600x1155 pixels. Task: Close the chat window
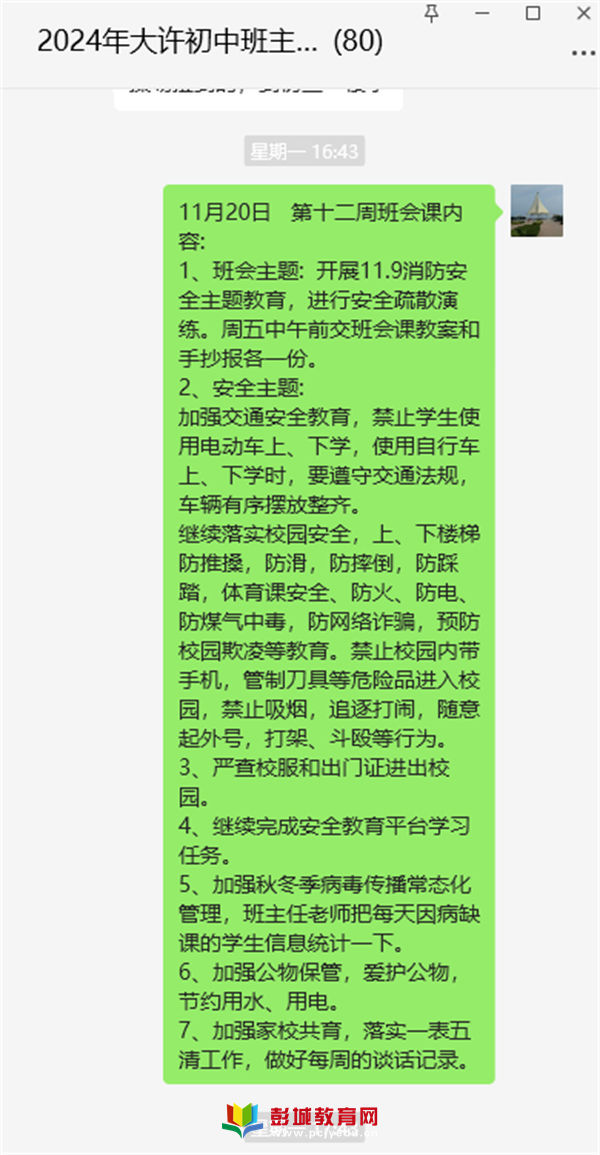coord(583,13)
